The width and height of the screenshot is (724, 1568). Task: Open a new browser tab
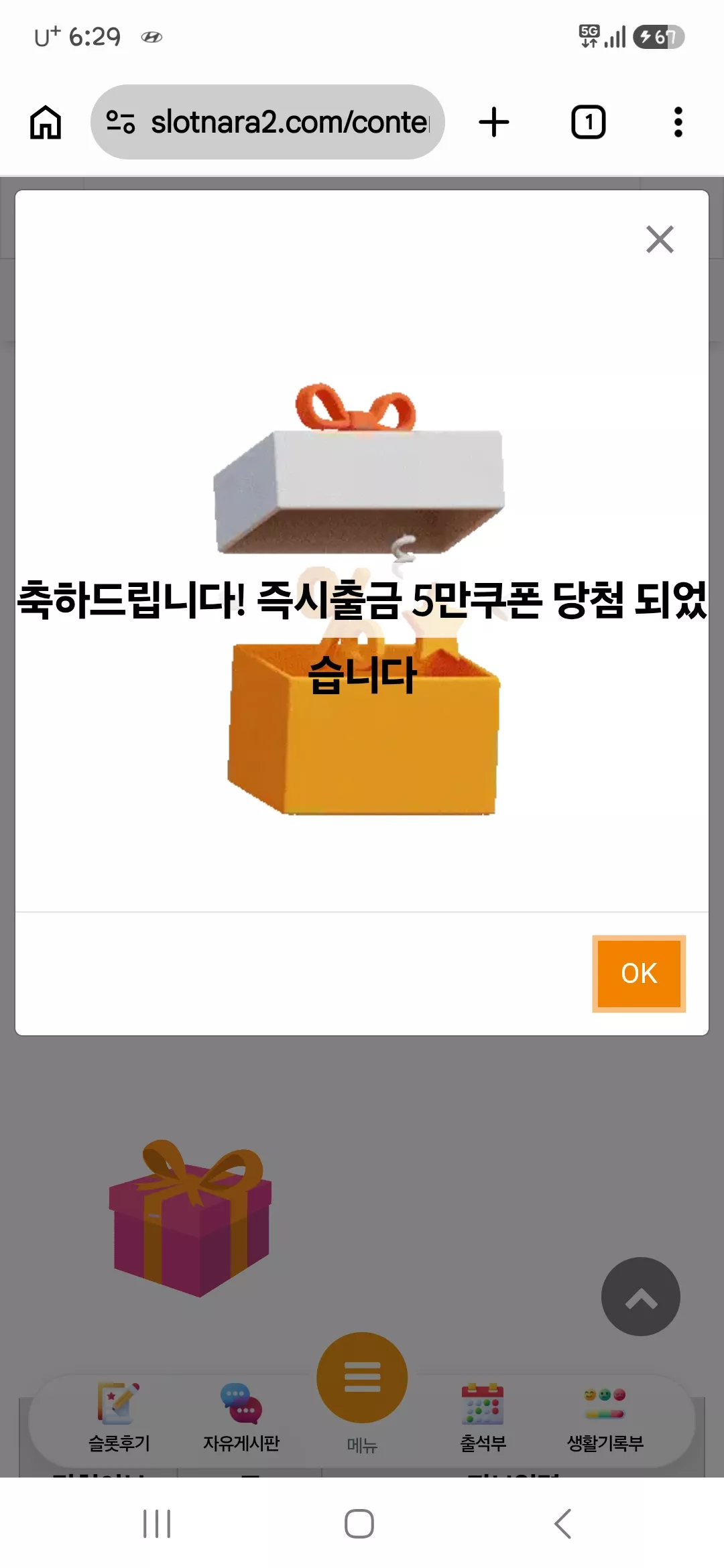pos(494,122)
